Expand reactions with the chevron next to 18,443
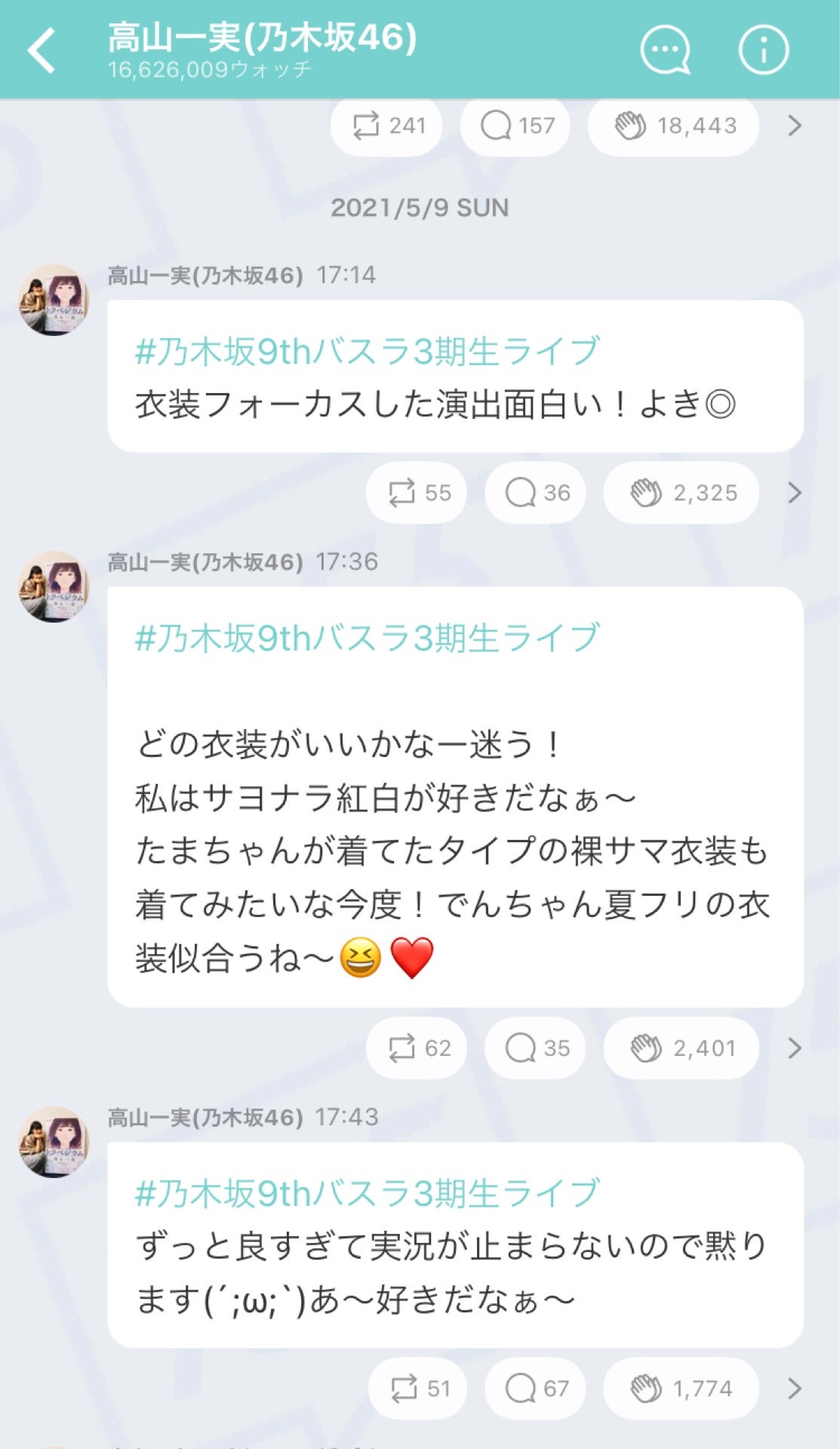The width and height of the screenshot is (840, 1449). [x=794, y=126]
